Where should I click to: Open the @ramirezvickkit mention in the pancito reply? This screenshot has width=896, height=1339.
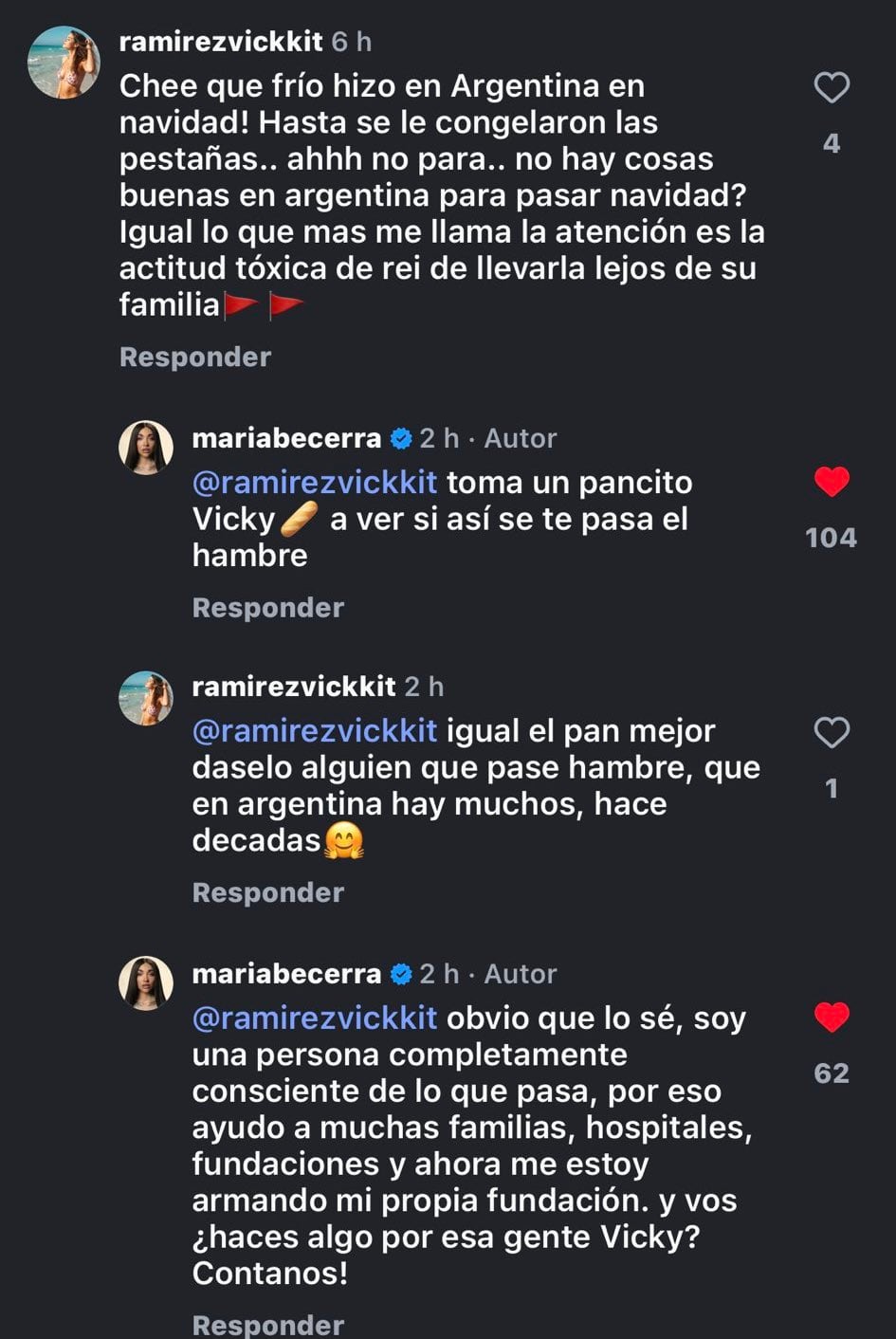click(314, 482)
